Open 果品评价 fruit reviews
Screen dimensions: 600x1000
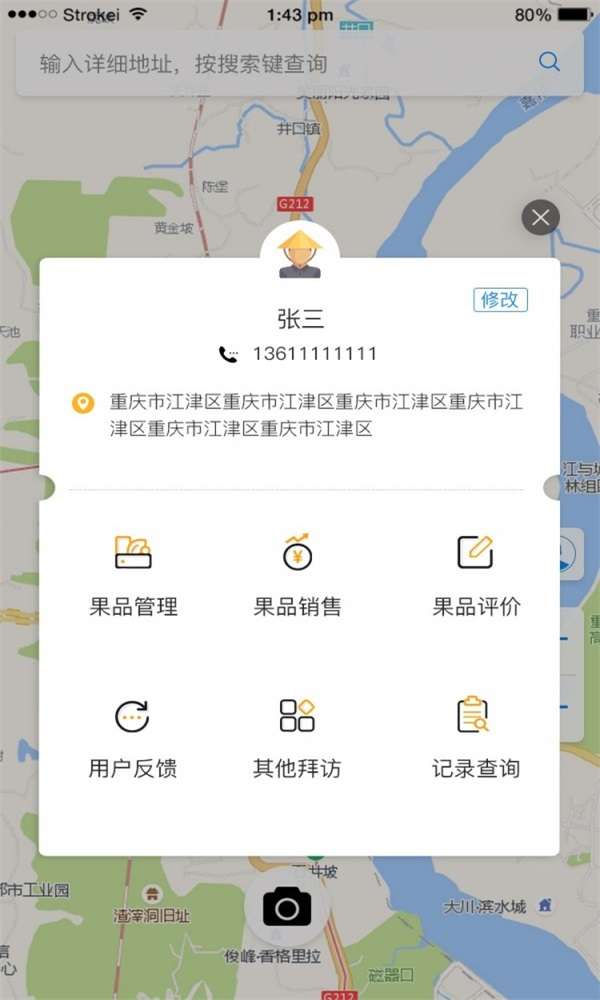click(x=476, y=575)
